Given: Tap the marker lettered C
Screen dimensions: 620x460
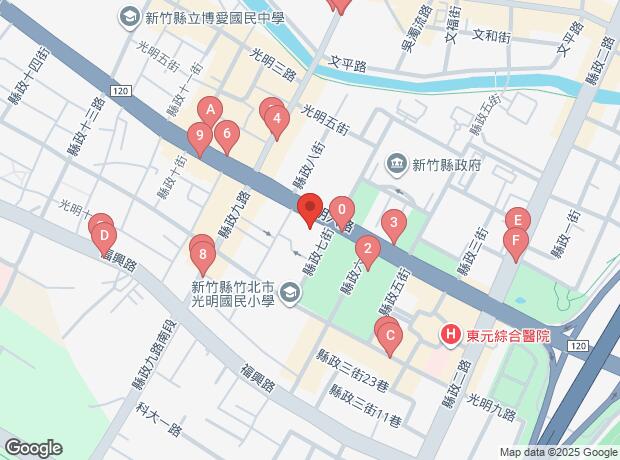Looking at the screenshot, I should [x=390, y=336].
